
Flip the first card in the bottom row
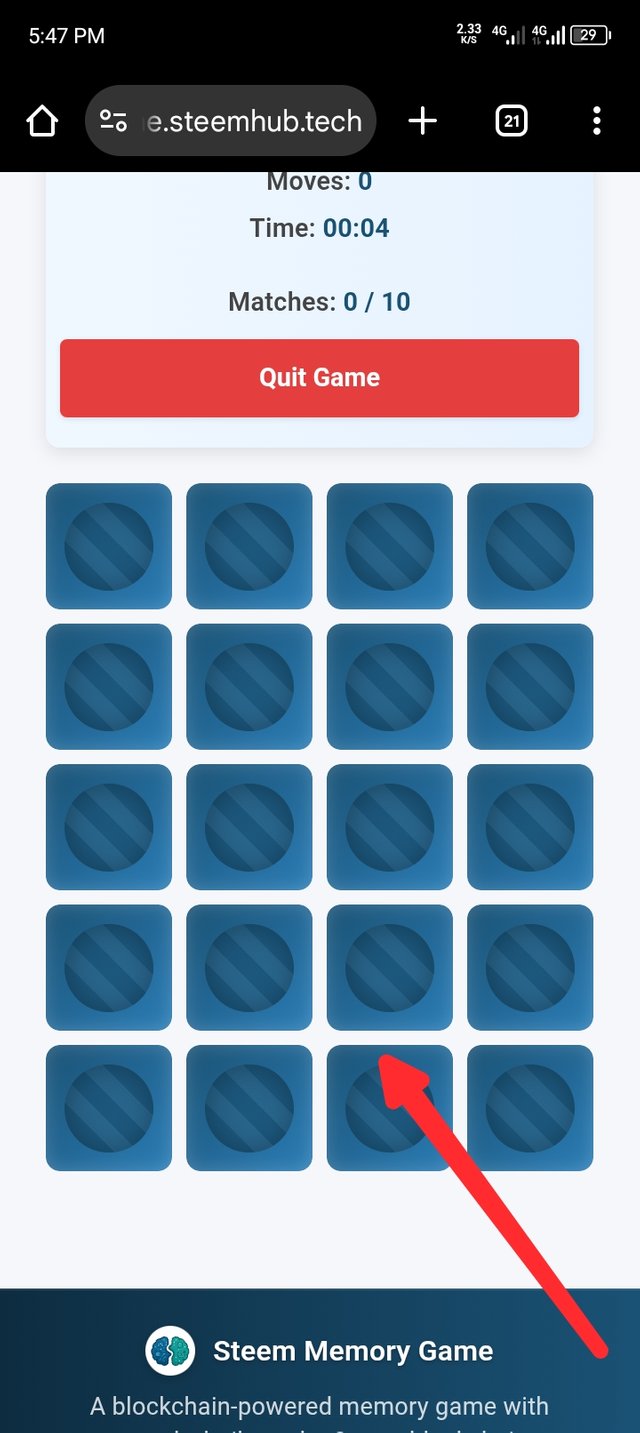pos(109,1108)
